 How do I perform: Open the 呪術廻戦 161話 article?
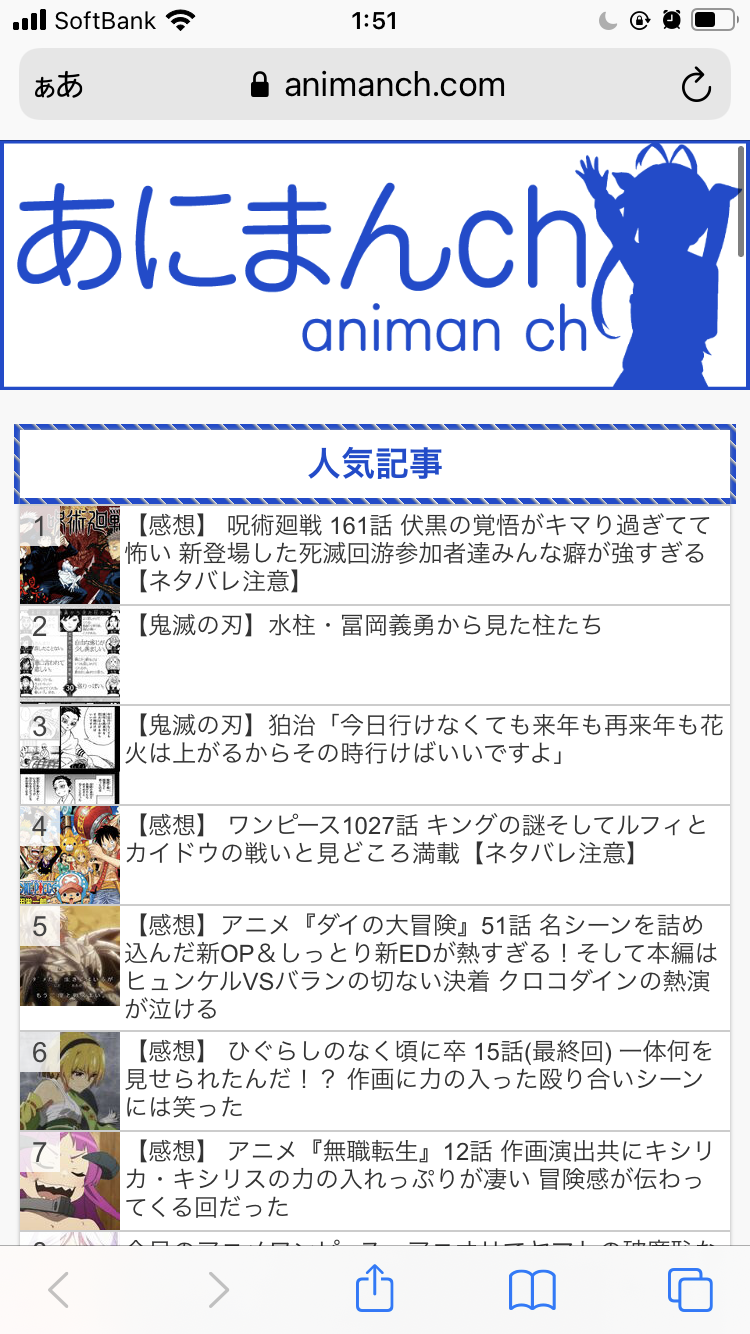click(x=375, y=555)
